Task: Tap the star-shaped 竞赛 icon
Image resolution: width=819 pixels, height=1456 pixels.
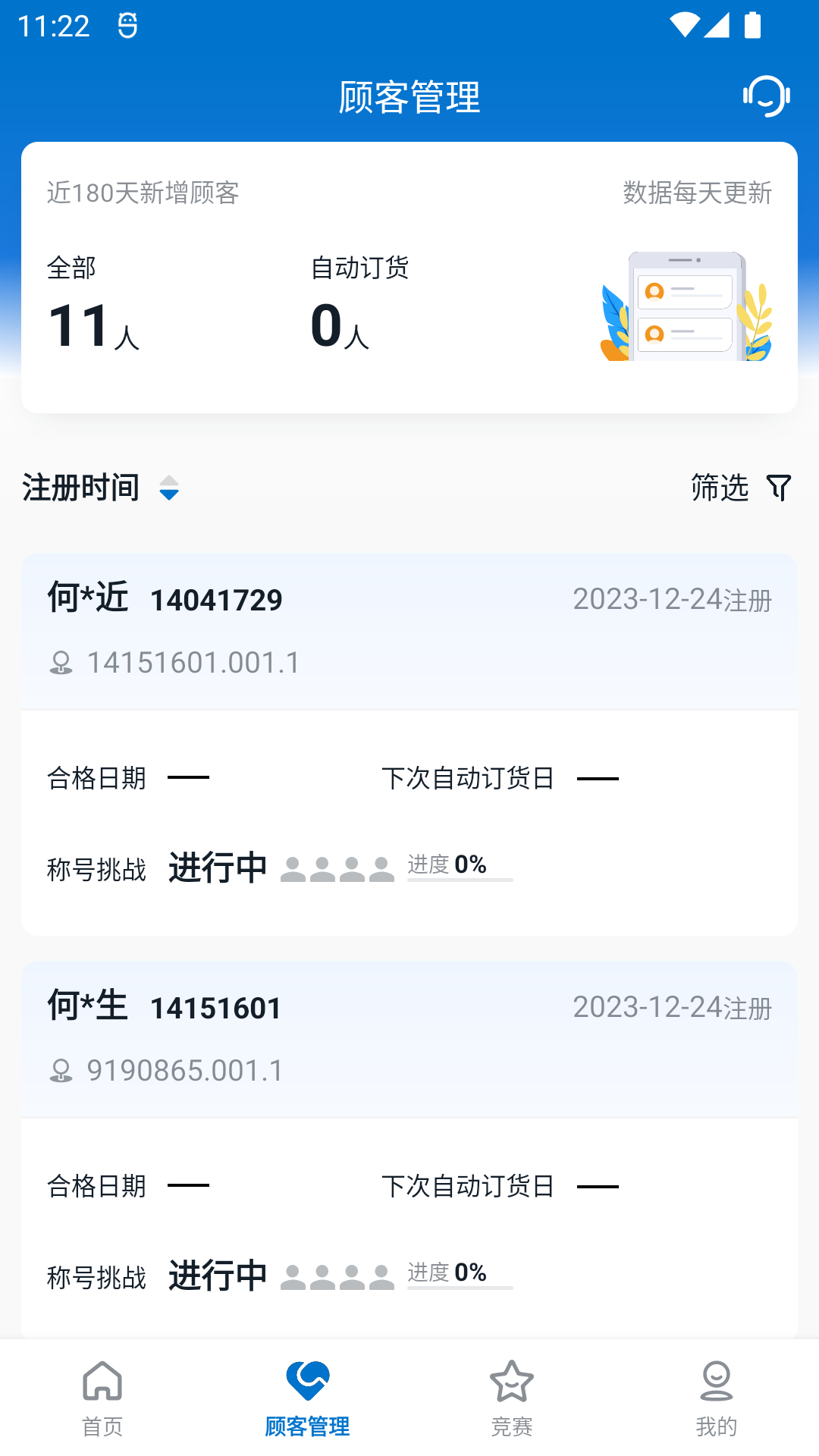Action: click(x=512, y=1382)
